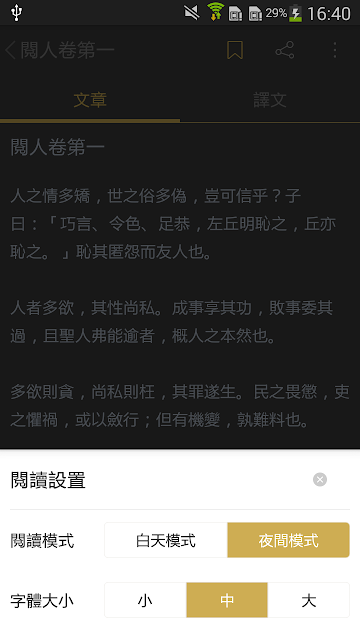Switch to the 譯文 tab

click(x=270, y=100)
